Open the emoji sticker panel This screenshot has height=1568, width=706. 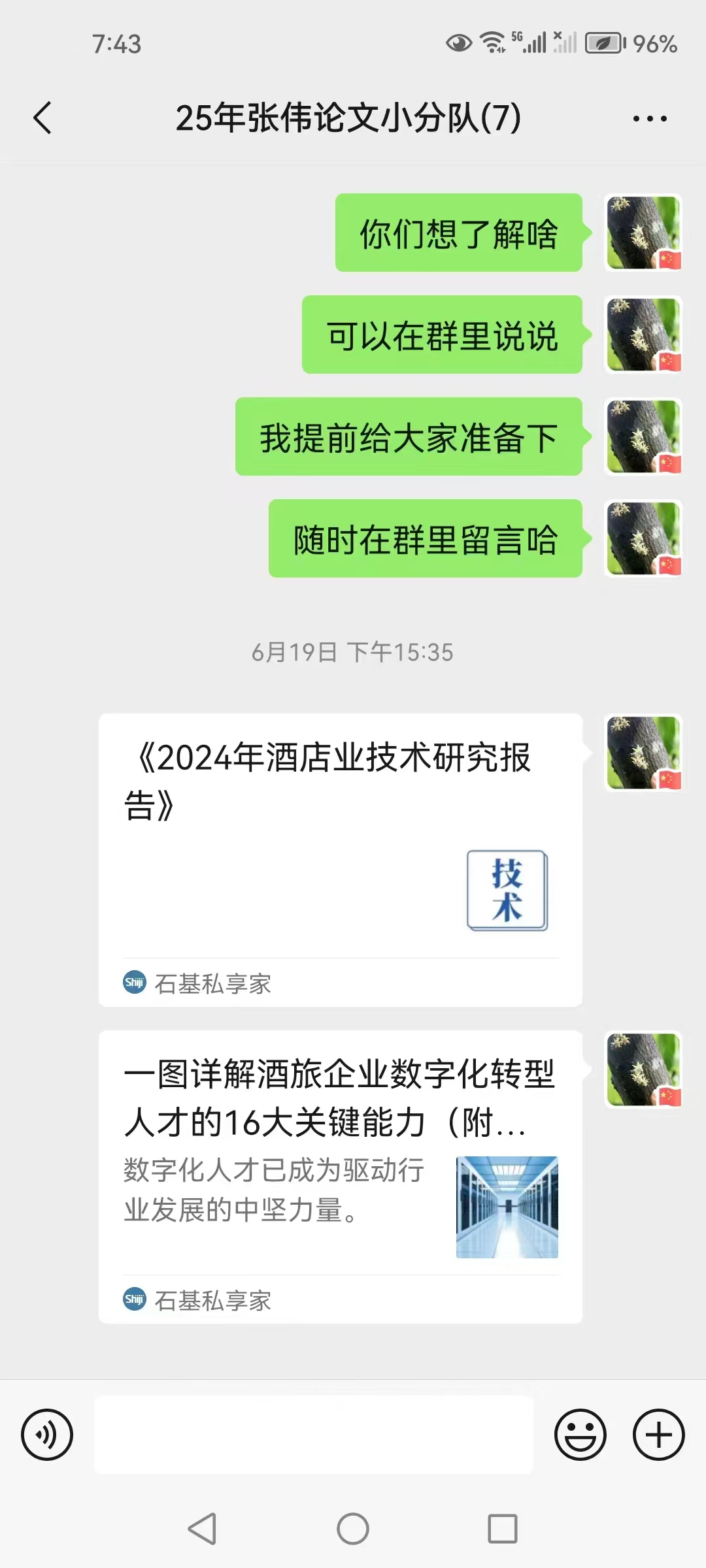pyautogui.click(x=580, y=1435)
